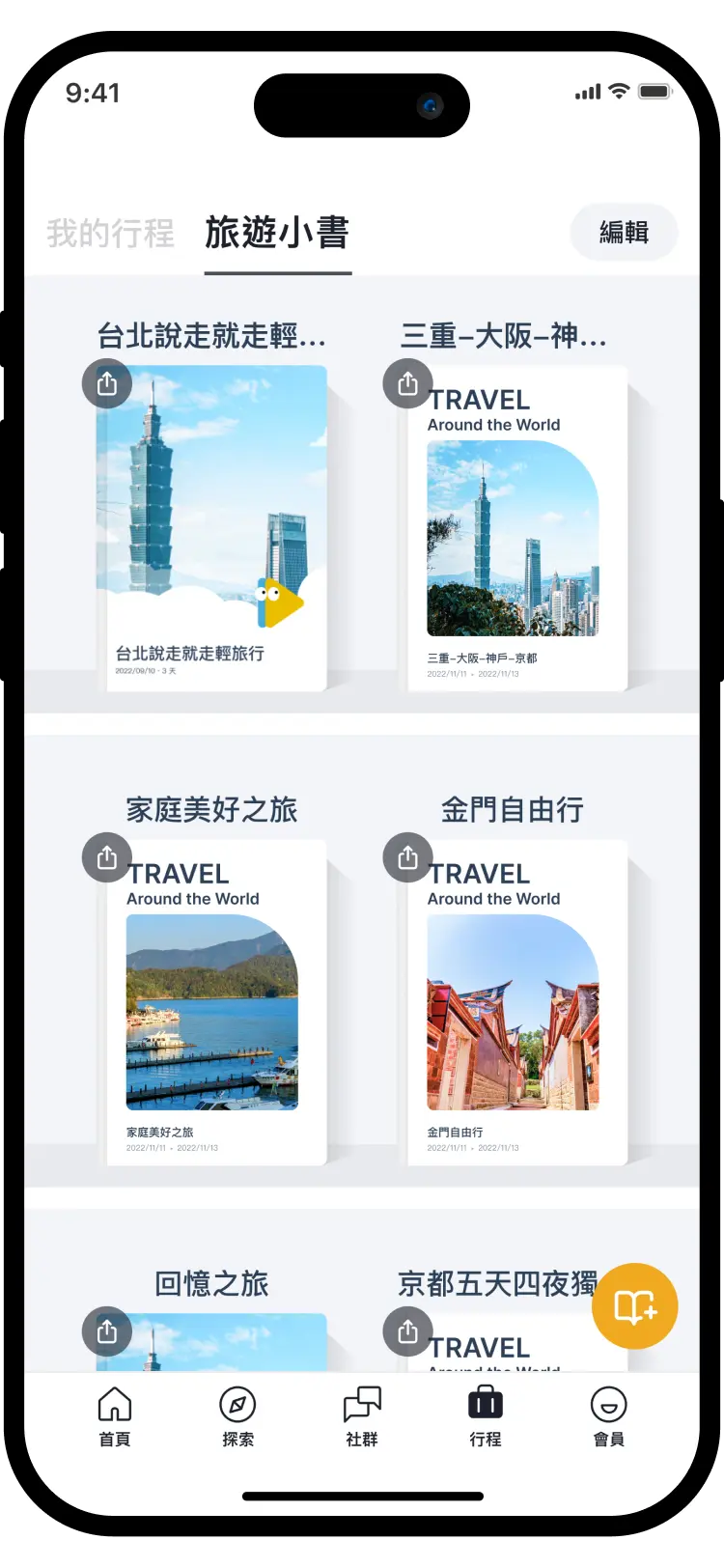Select the 行程 itinerary tab
This screenshot has width=724, height=1568.
pyautogui.click(x=485, y=1416)
